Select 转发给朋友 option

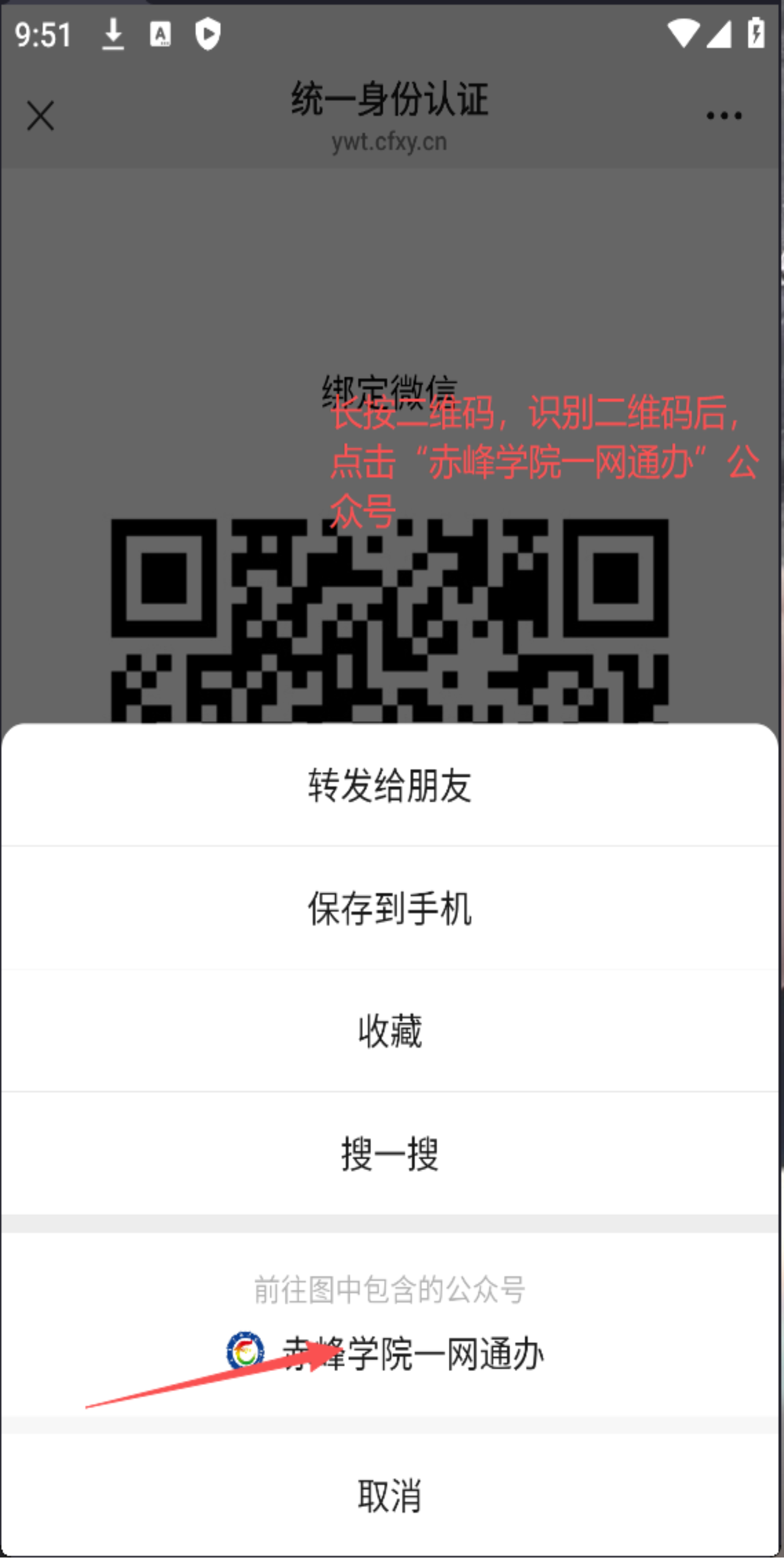390,785
